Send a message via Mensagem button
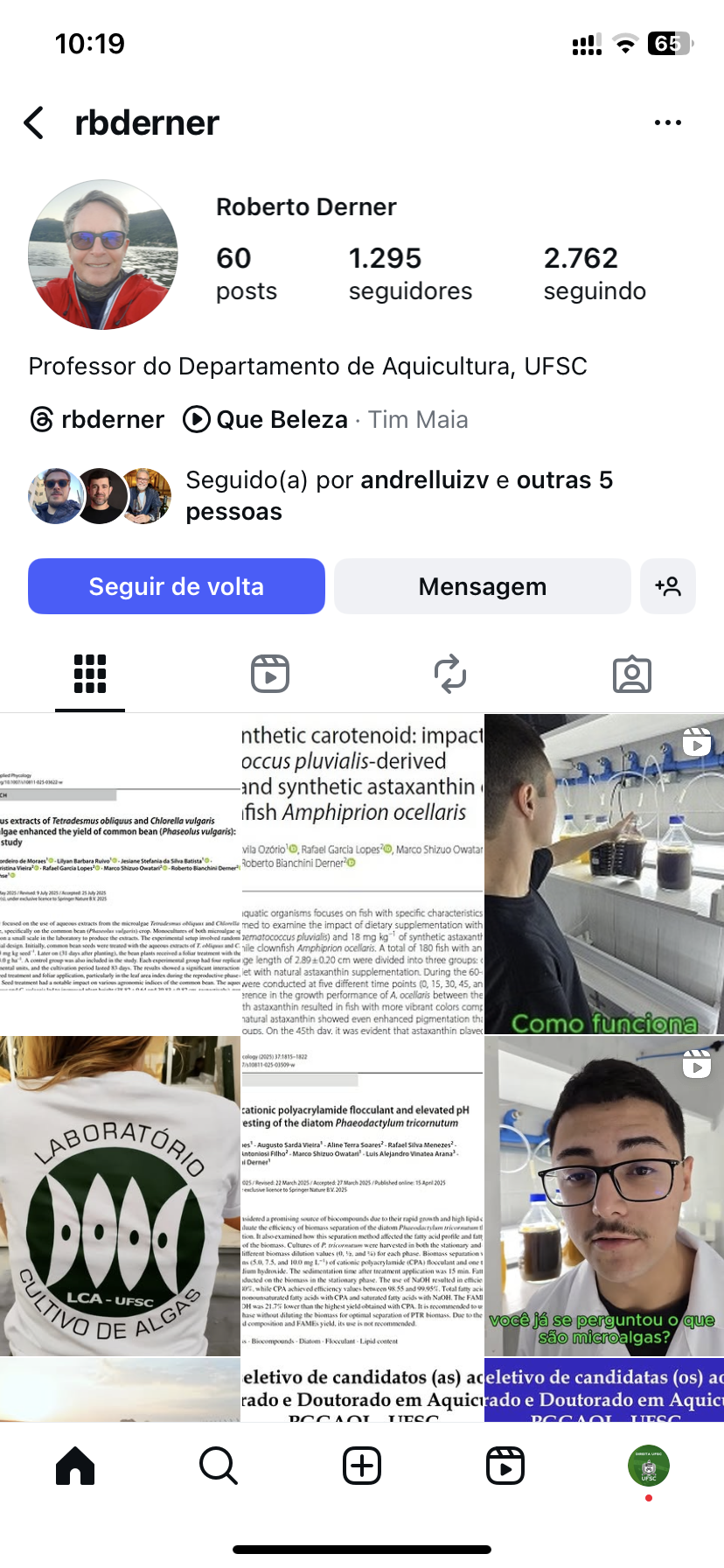Image resolution: width=724 pixels, height=1568 pixels. pyautogui.click(x=482, y=586)
